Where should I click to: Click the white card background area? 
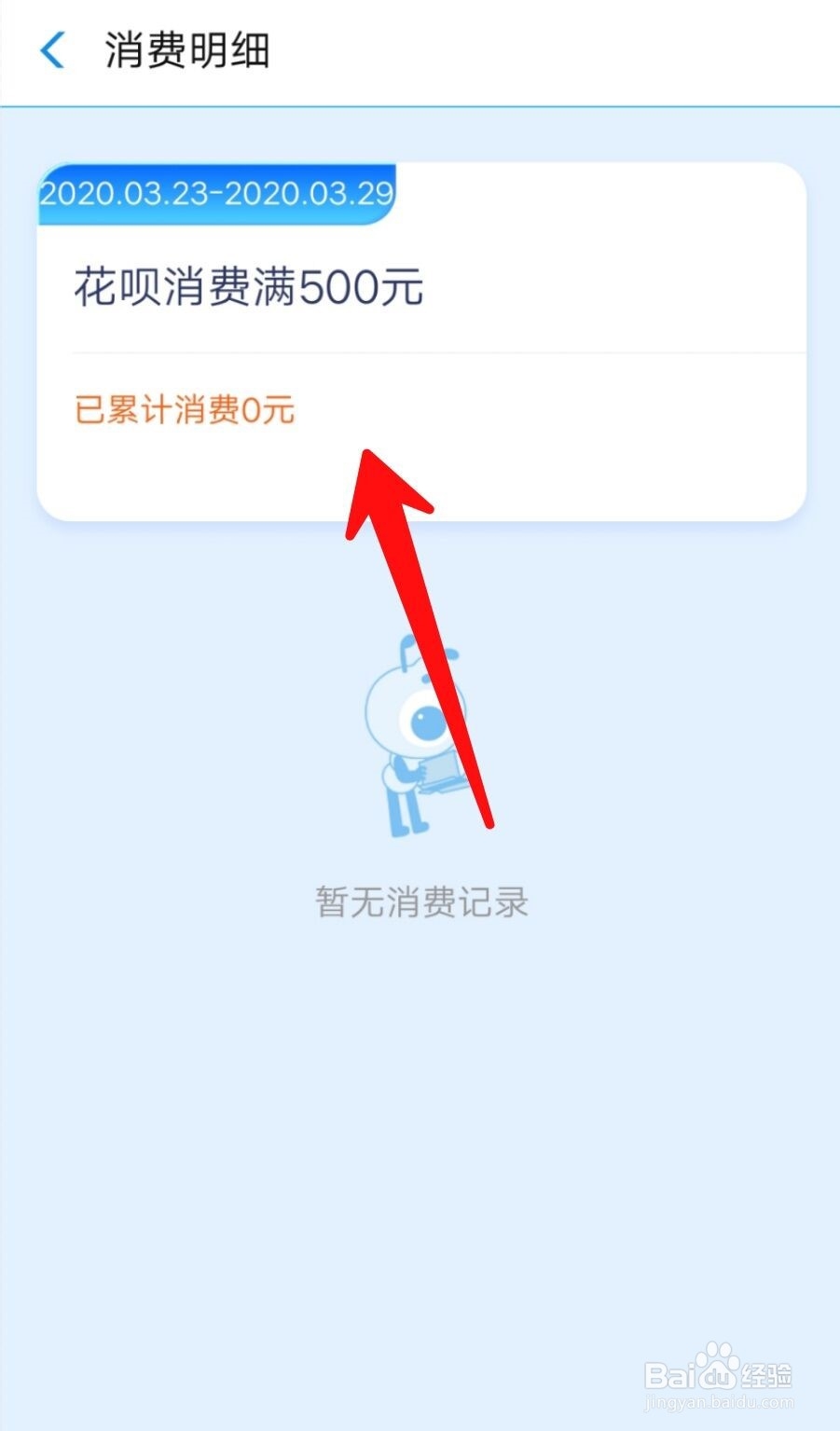[606, 466]
